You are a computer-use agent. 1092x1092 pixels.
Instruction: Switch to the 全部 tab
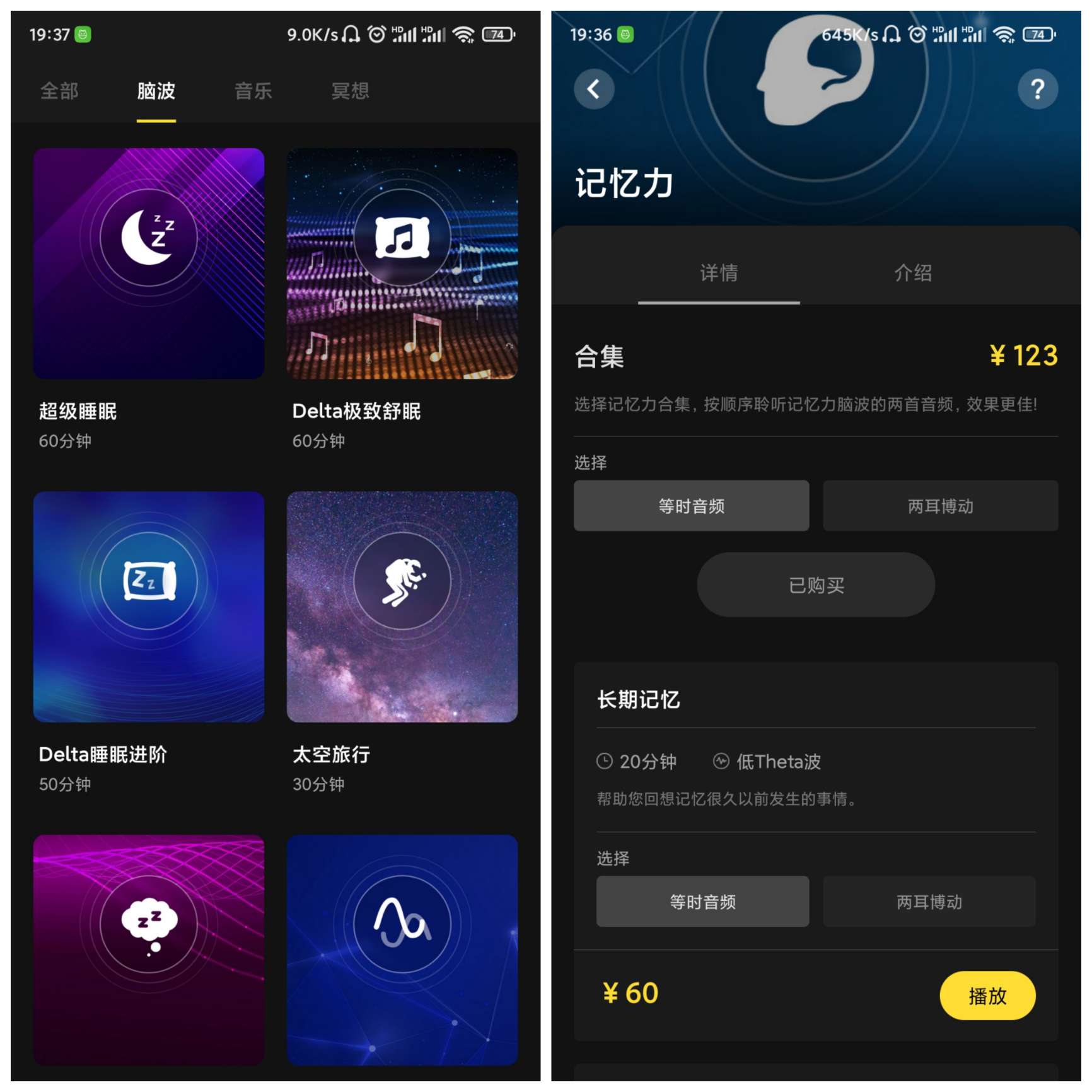(x=59, y=91)
